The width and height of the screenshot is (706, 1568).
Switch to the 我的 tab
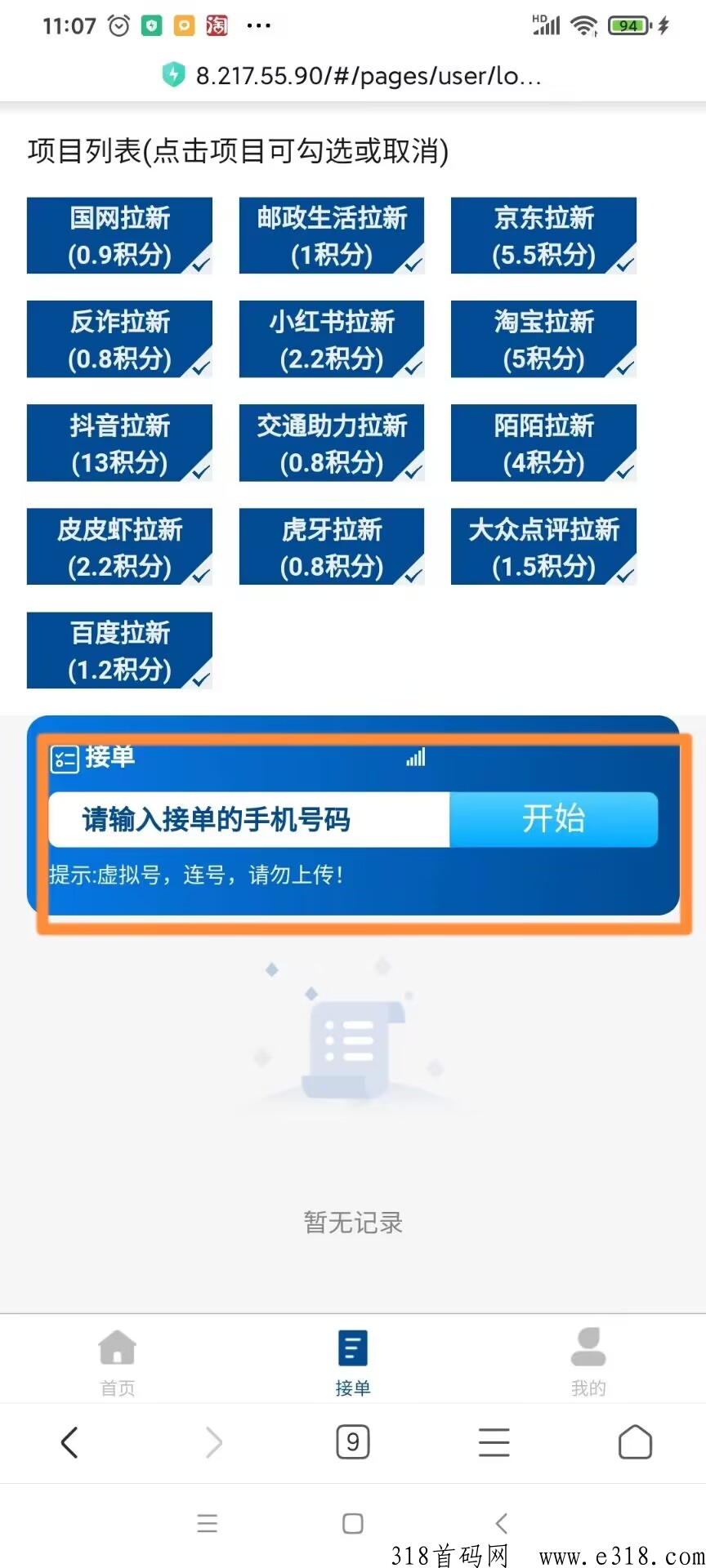[x=588, y=1361]
